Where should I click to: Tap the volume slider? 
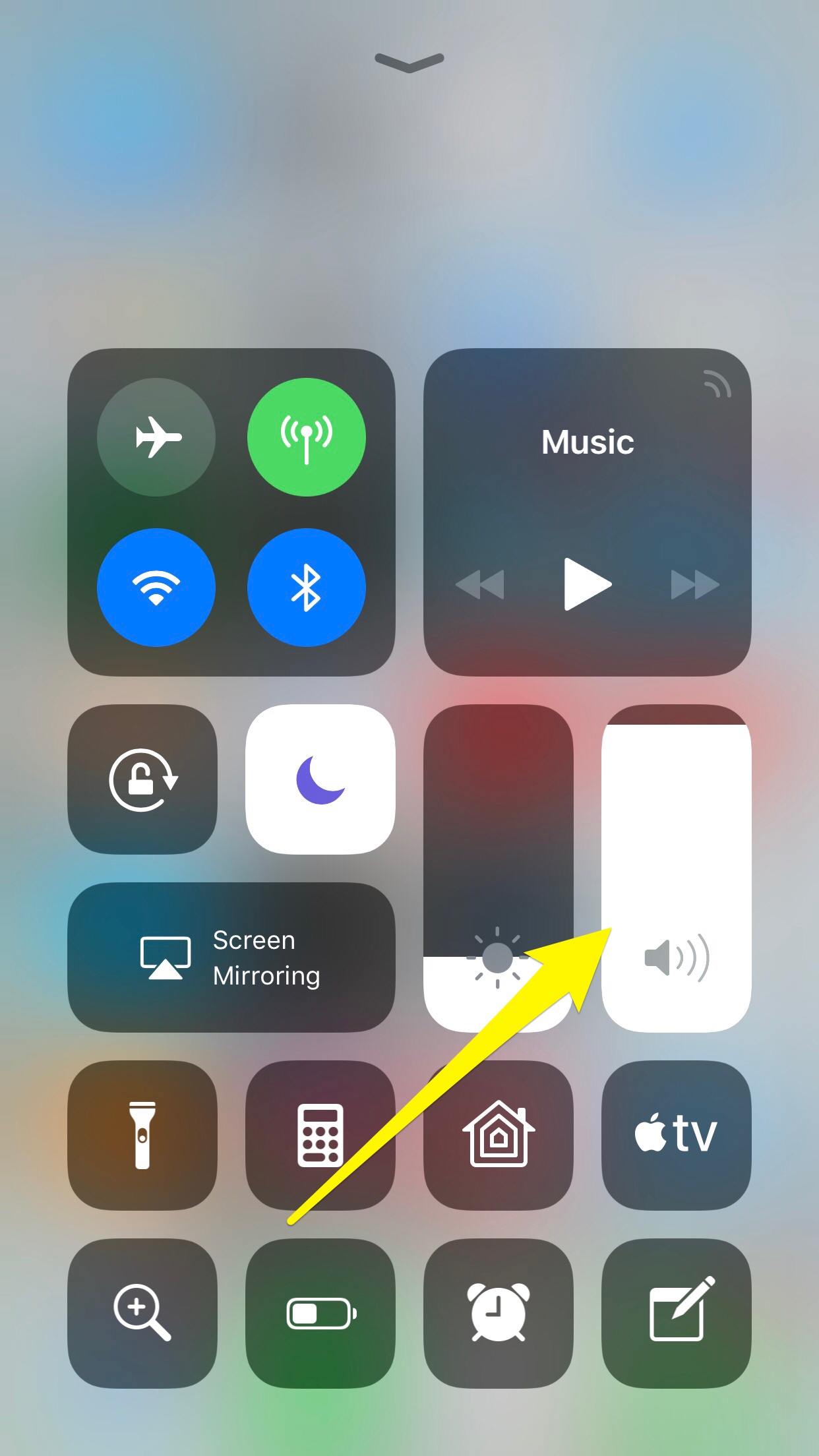point(677,868)
